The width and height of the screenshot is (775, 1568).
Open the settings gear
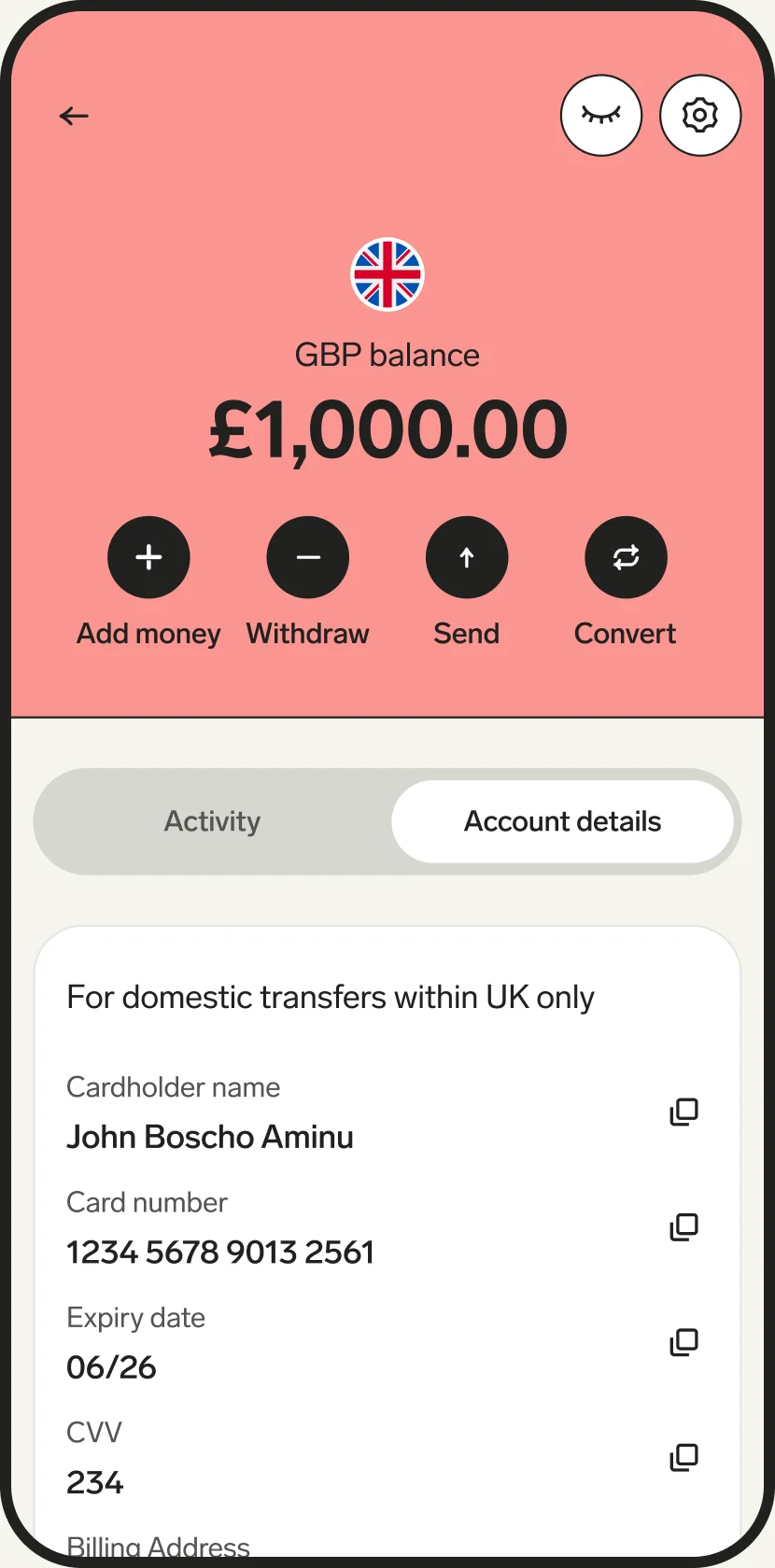(700, 116)
